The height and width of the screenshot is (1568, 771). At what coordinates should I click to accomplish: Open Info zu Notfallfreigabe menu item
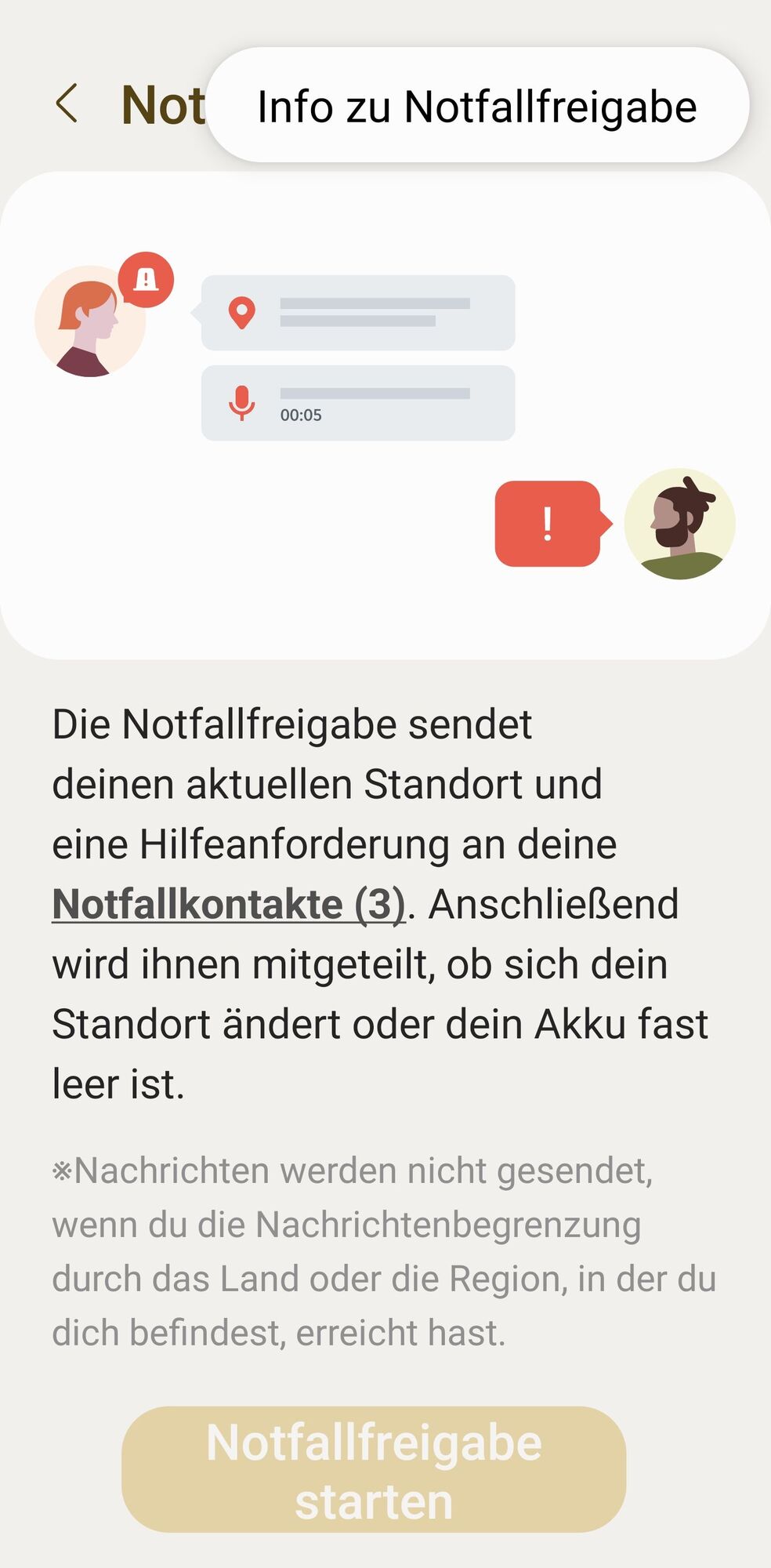[x=476, y=106]
